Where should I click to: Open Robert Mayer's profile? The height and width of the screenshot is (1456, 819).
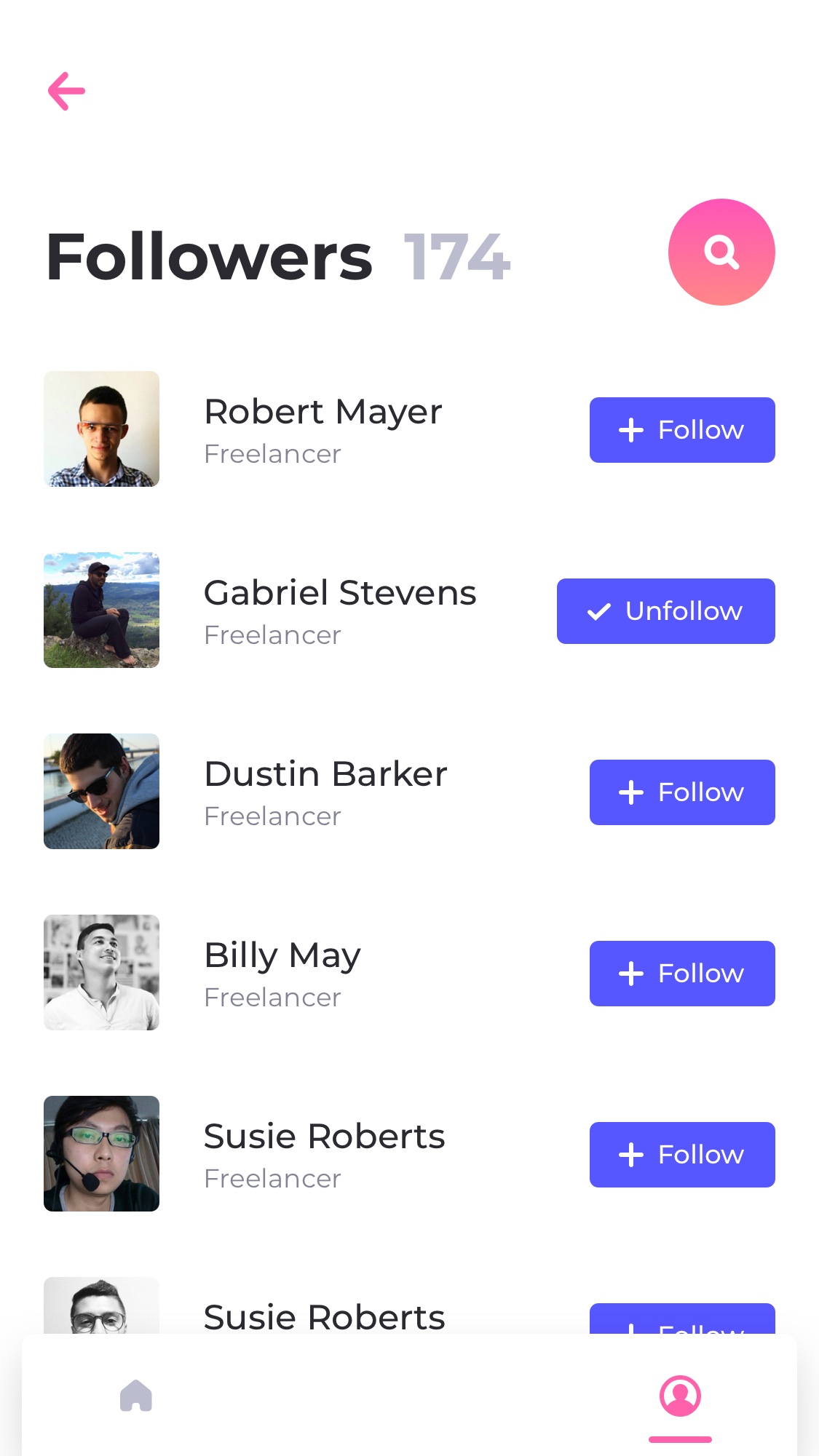(x=101, y=429)
